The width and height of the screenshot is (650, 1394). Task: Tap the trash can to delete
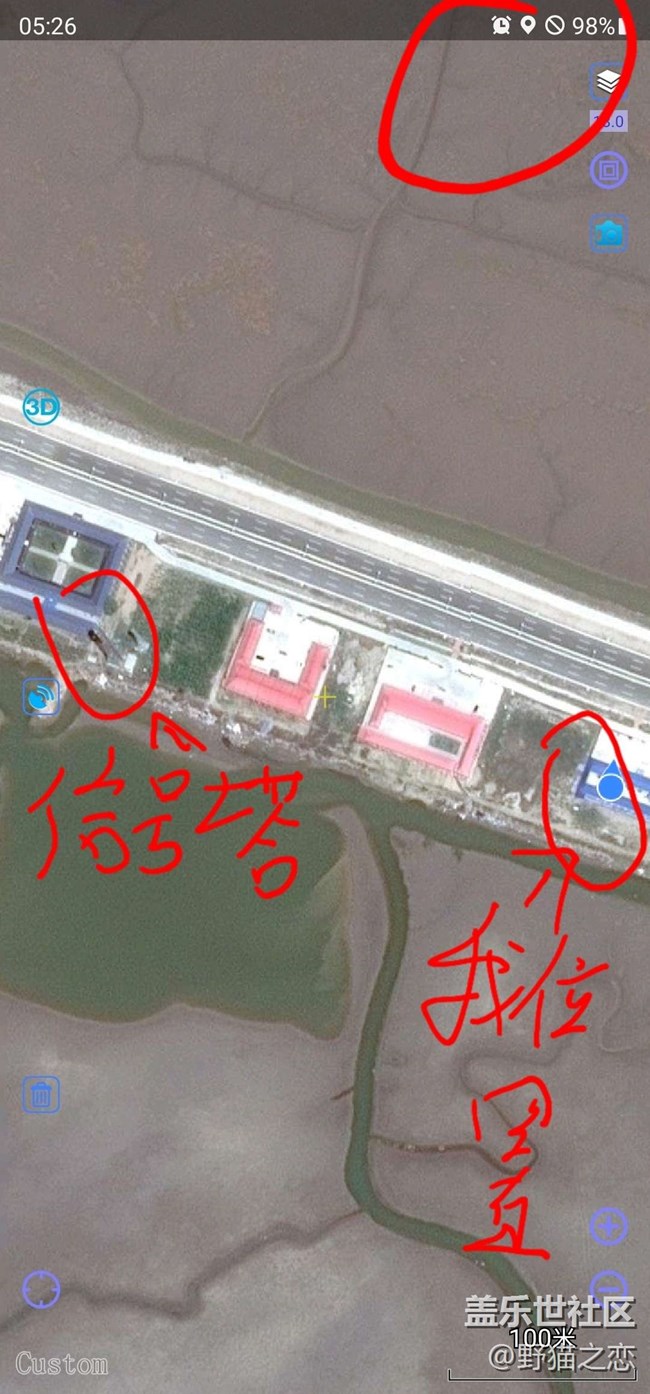click(41, 1095)
